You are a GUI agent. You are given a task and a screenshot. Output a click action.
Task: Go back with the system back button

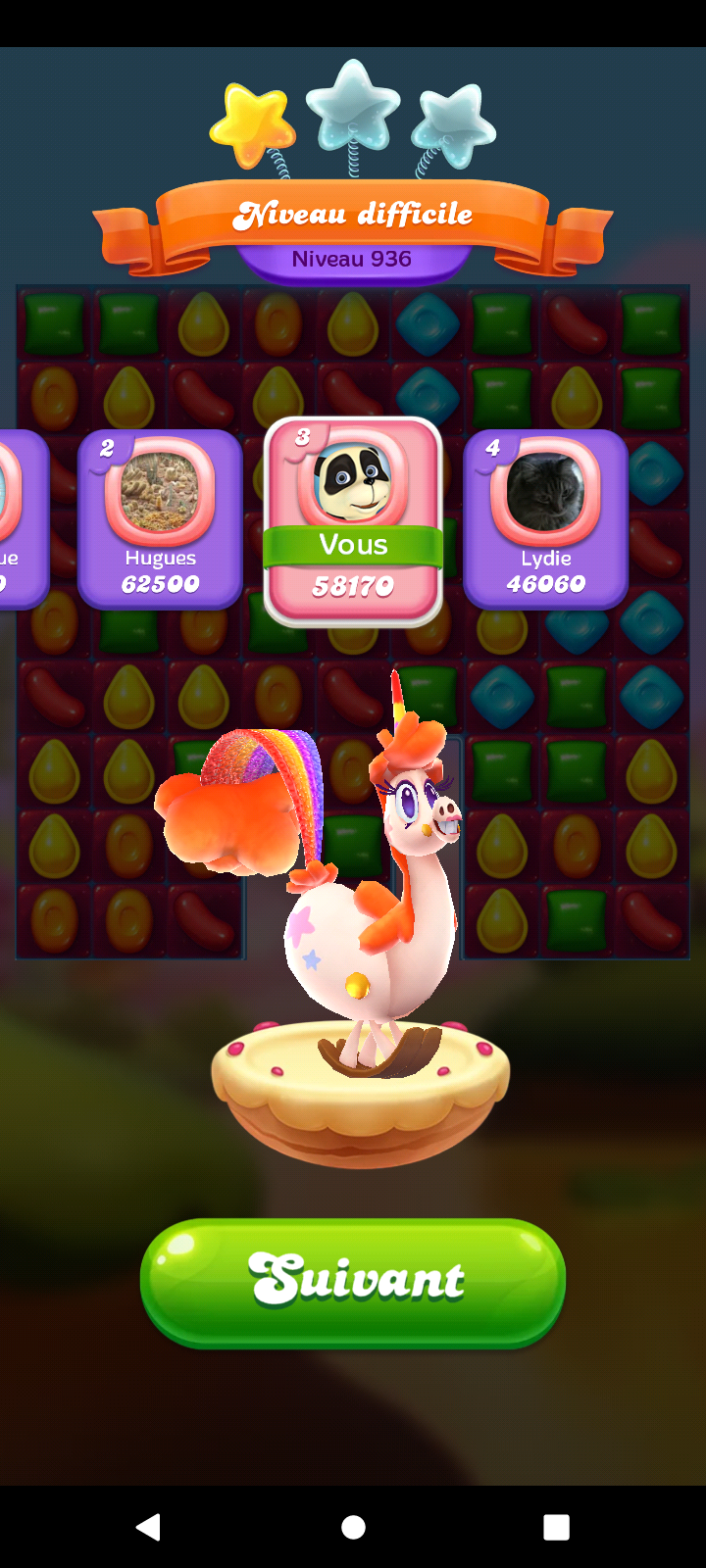coord(149,1526)
